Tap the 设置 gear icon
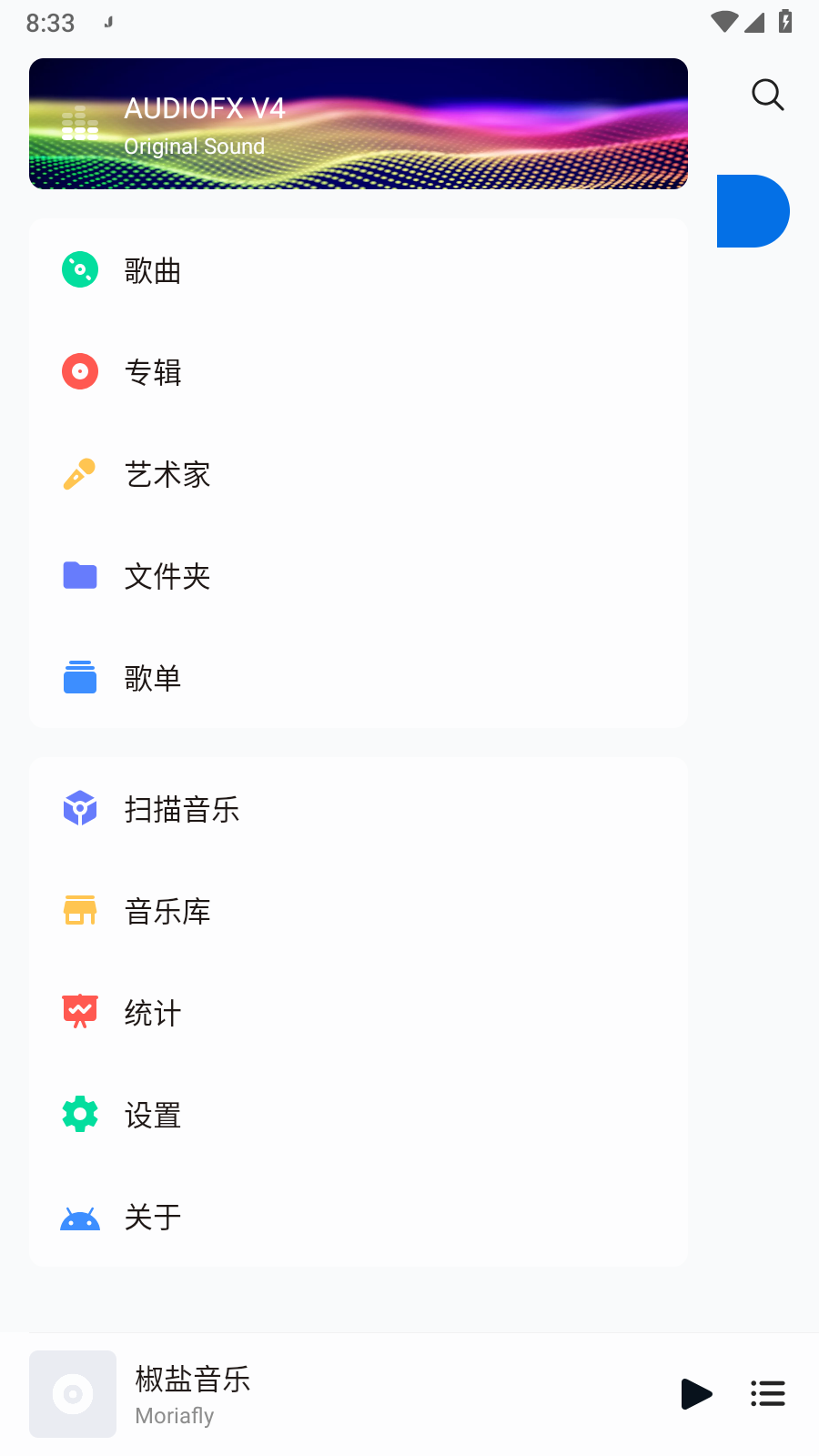Screen dimensions: 819x1456 click(x=80, y=1114)
